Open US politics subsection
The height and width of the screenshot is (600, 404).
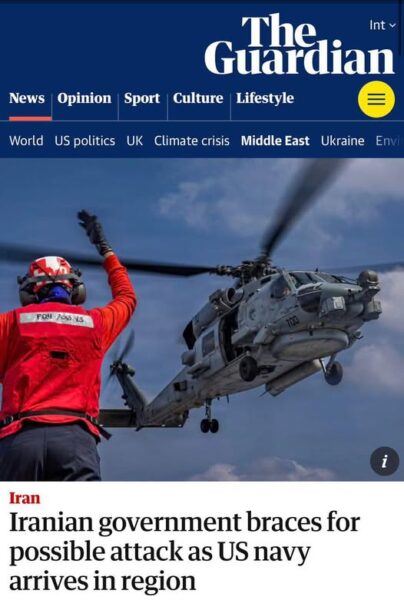pyautogui.click(x=85, y=141)
